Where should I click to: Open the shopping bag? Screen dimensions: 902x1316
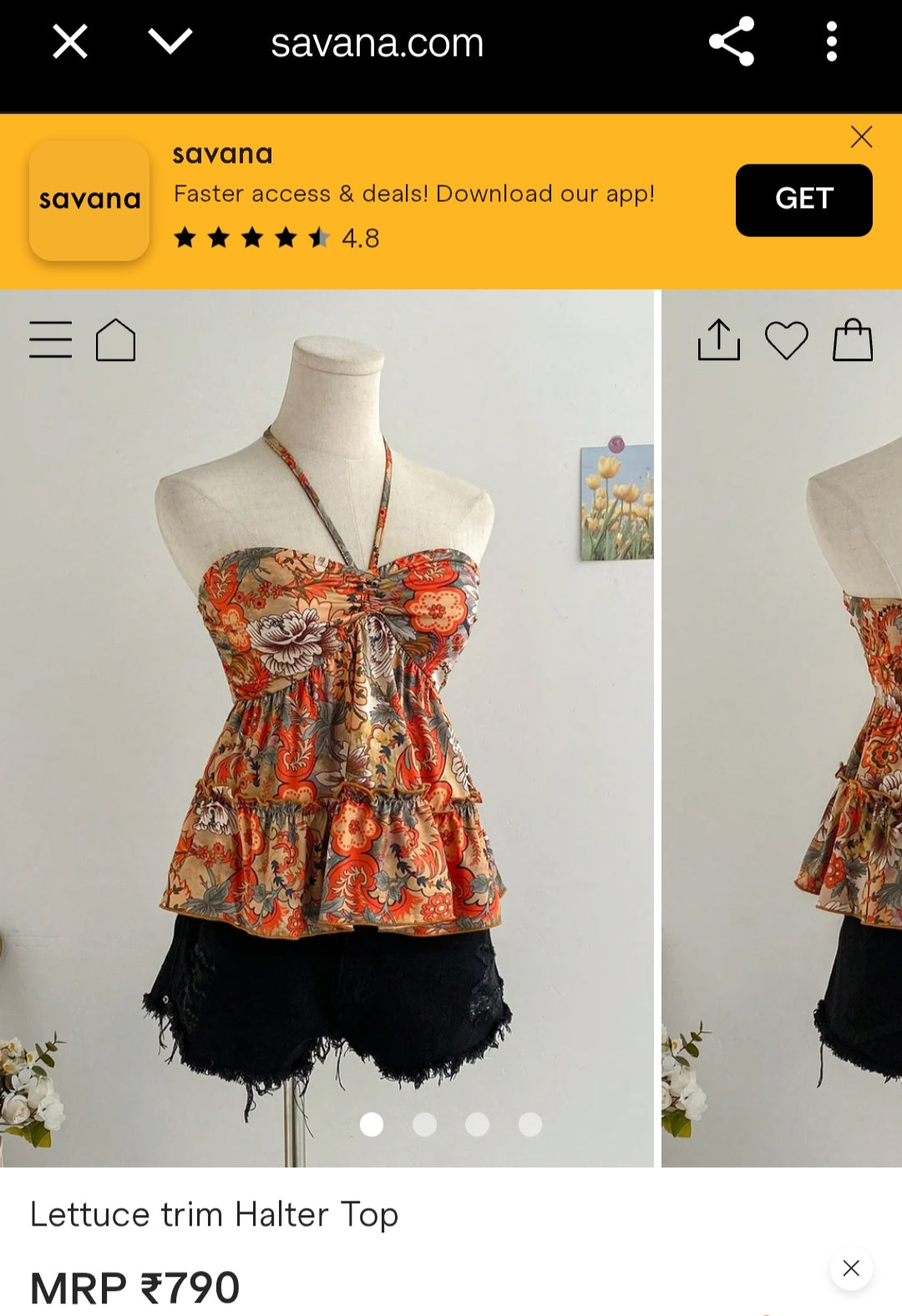coord(853,340)
